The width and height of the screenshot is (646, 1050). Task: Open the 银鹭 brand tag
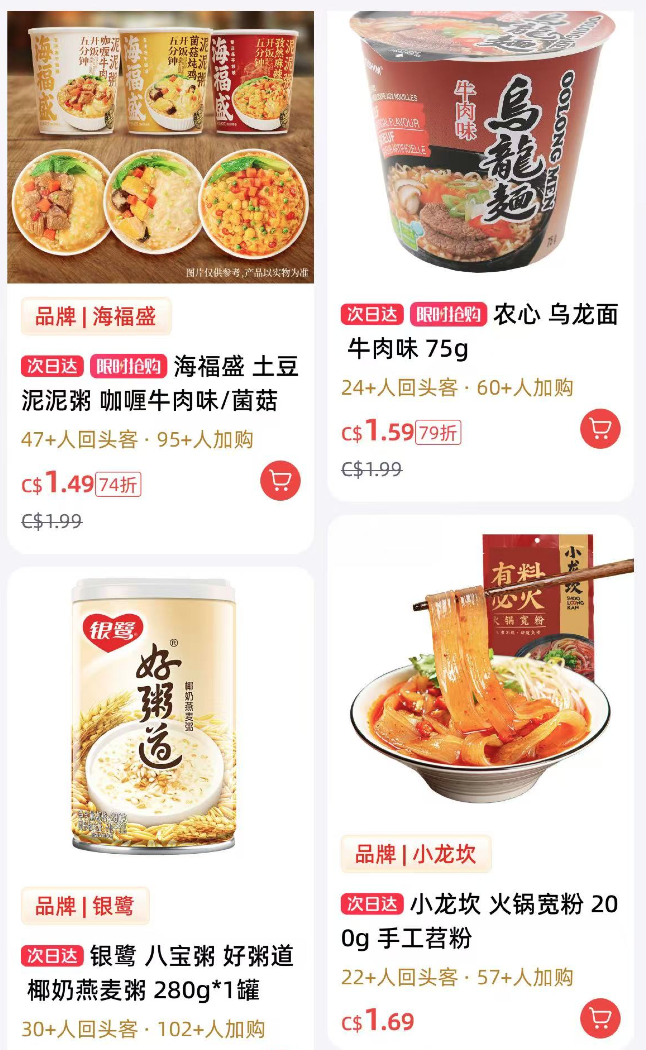click(x=85, y=906)
